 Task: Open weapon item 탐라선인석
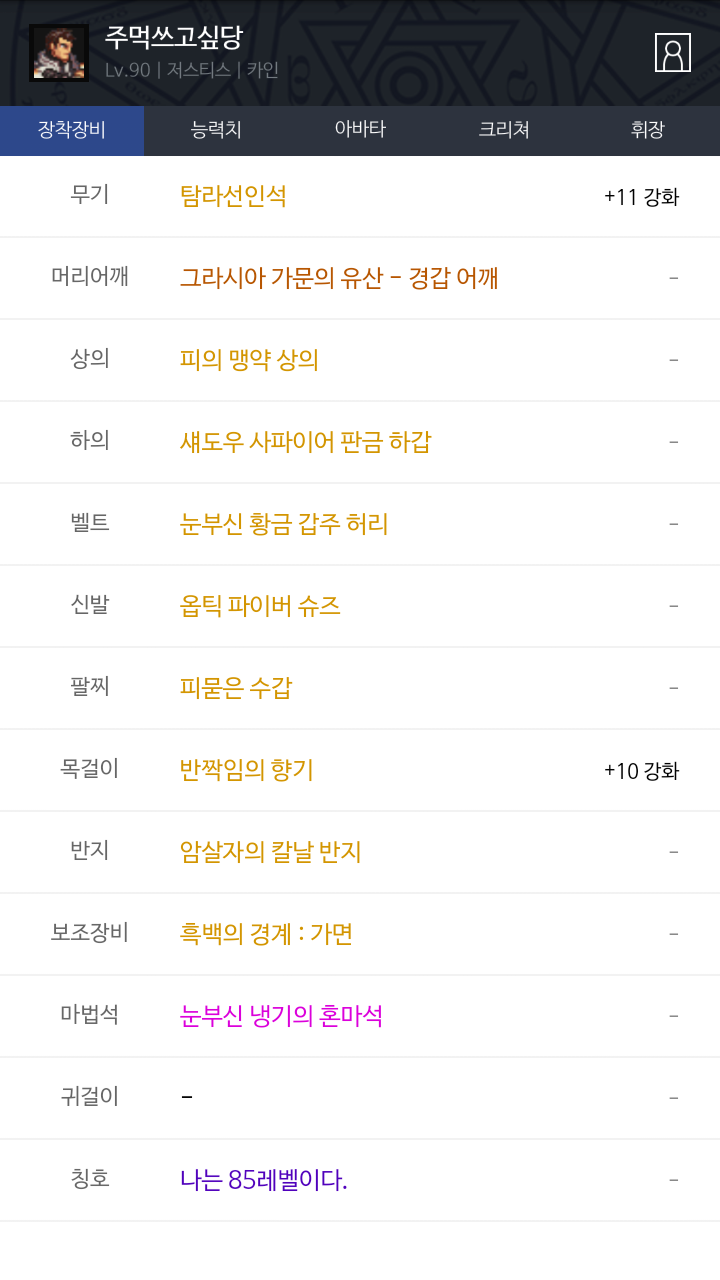point(233,195)
